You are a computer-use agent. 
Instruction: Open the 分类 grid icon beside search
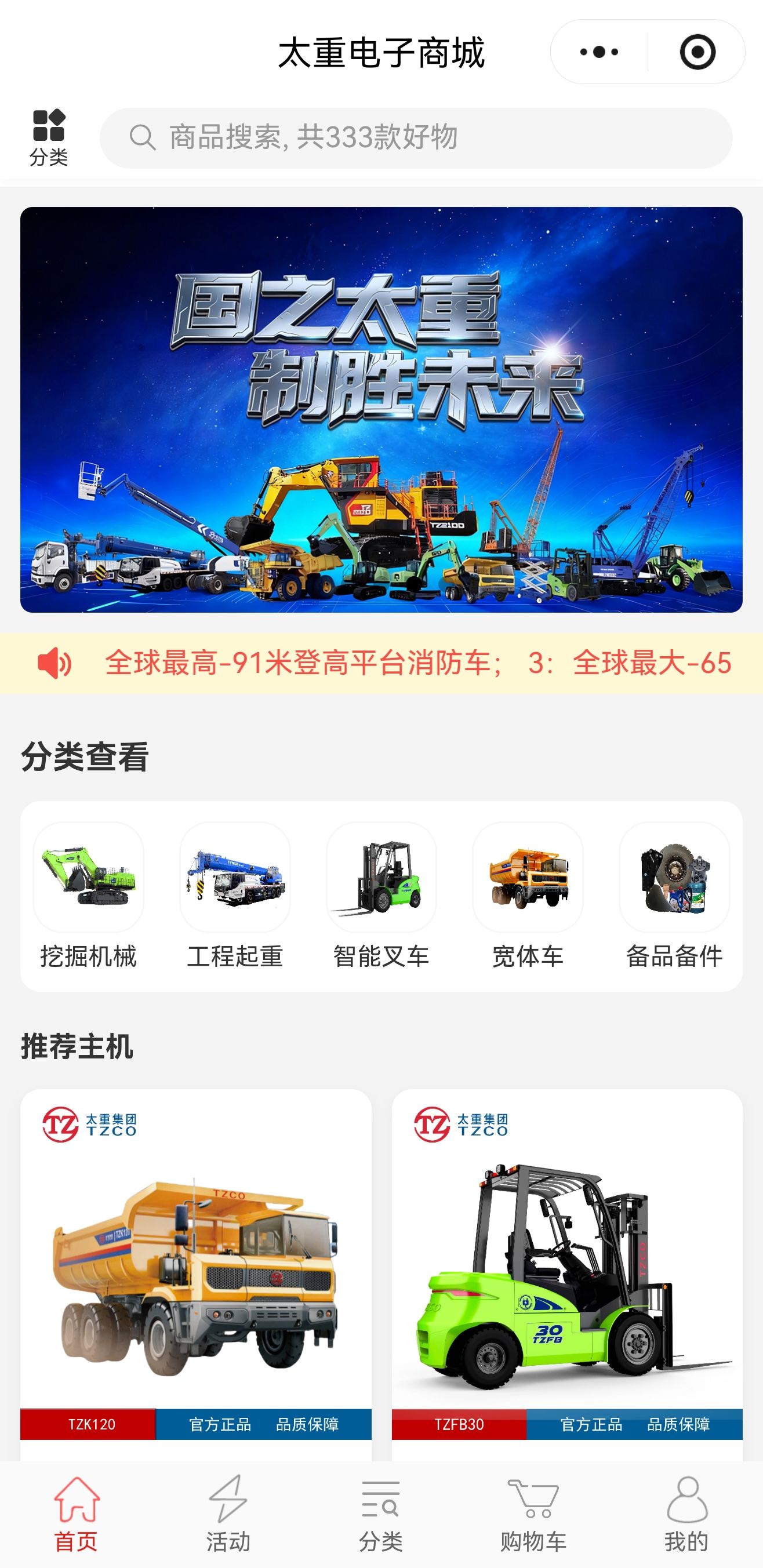(49, 137)
